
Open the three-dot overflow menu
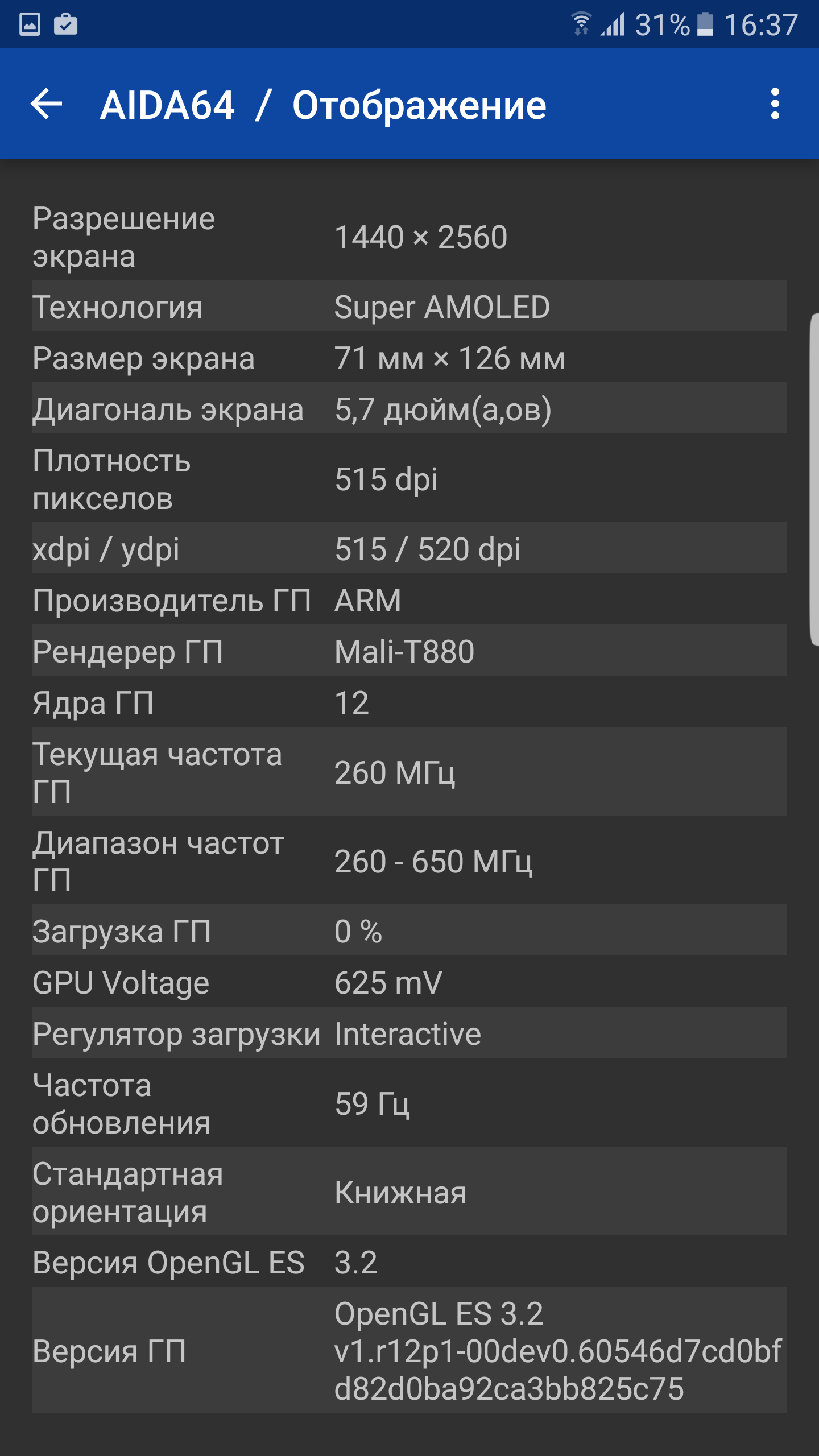(775, 104)
